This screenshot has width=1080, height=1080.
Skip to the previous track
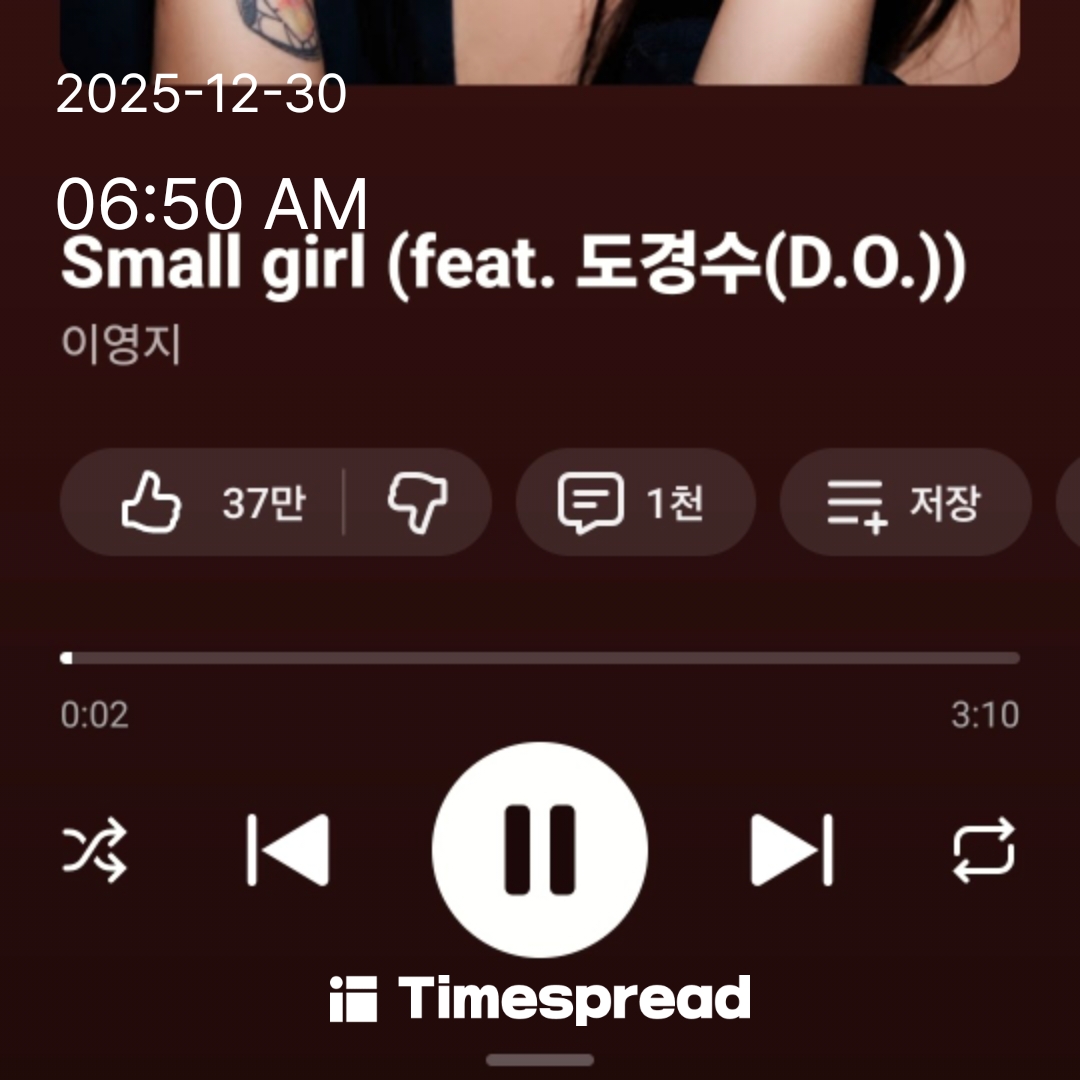288,851
